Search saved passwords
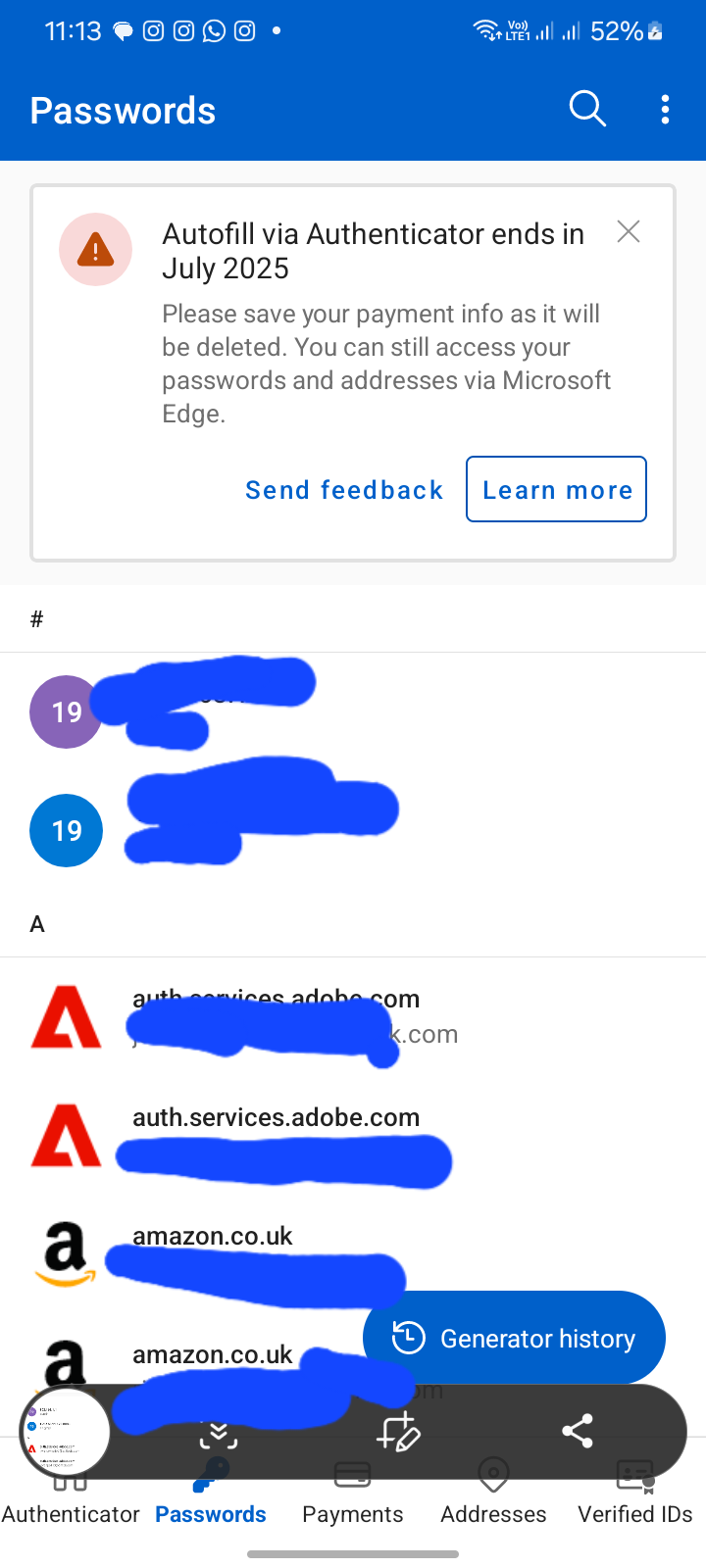The height and width of the screenshot is (1568, 706). click(x=587, y=109)
